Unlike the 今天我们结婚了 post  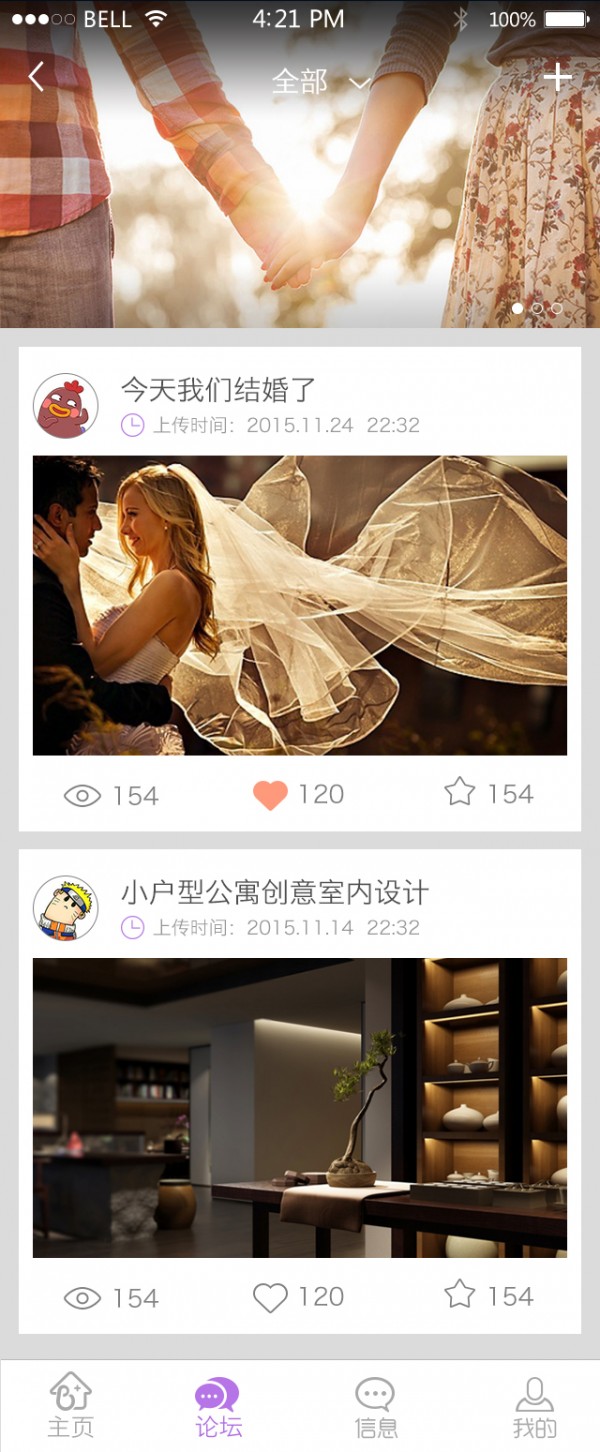point(271,795)
